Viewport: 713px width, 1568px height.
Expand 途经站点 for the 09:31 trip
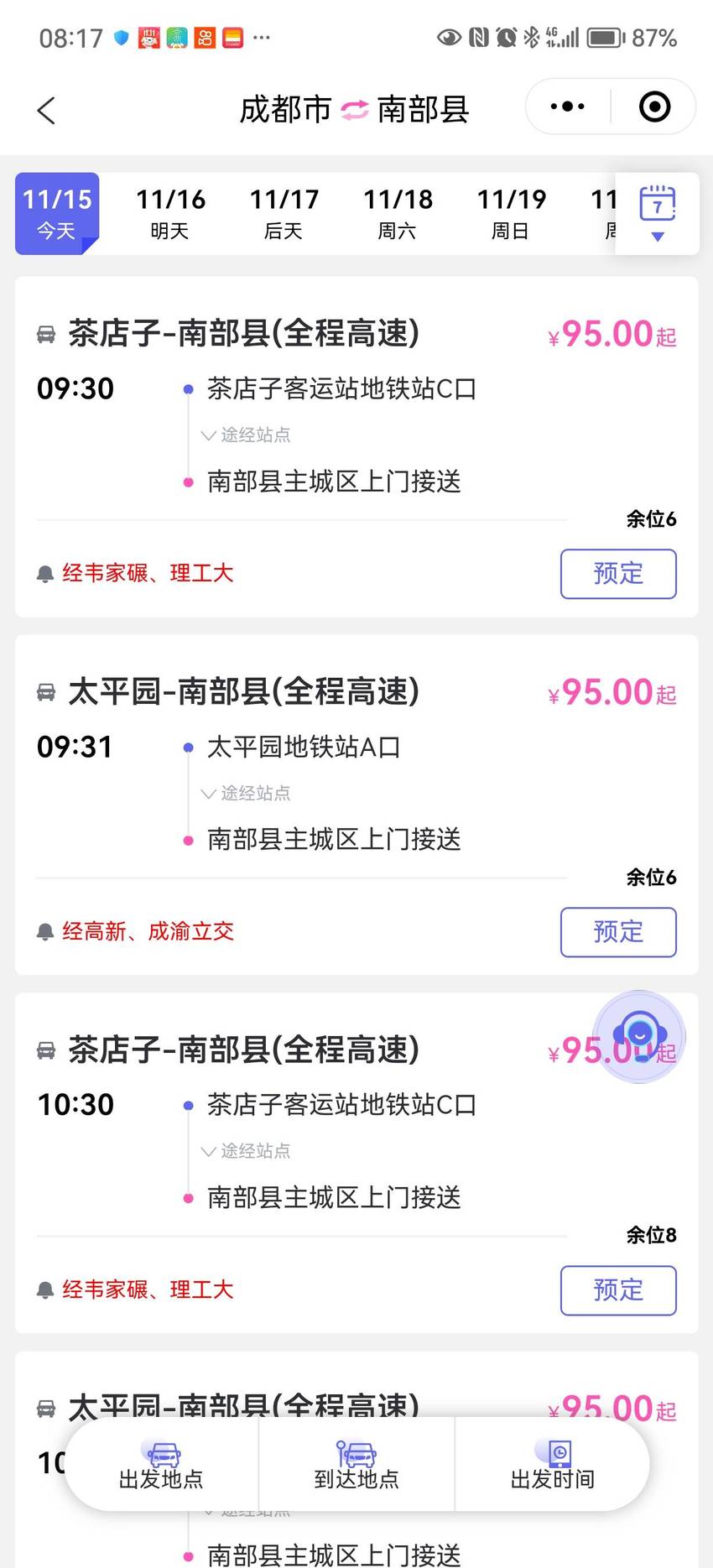point(246,793)
